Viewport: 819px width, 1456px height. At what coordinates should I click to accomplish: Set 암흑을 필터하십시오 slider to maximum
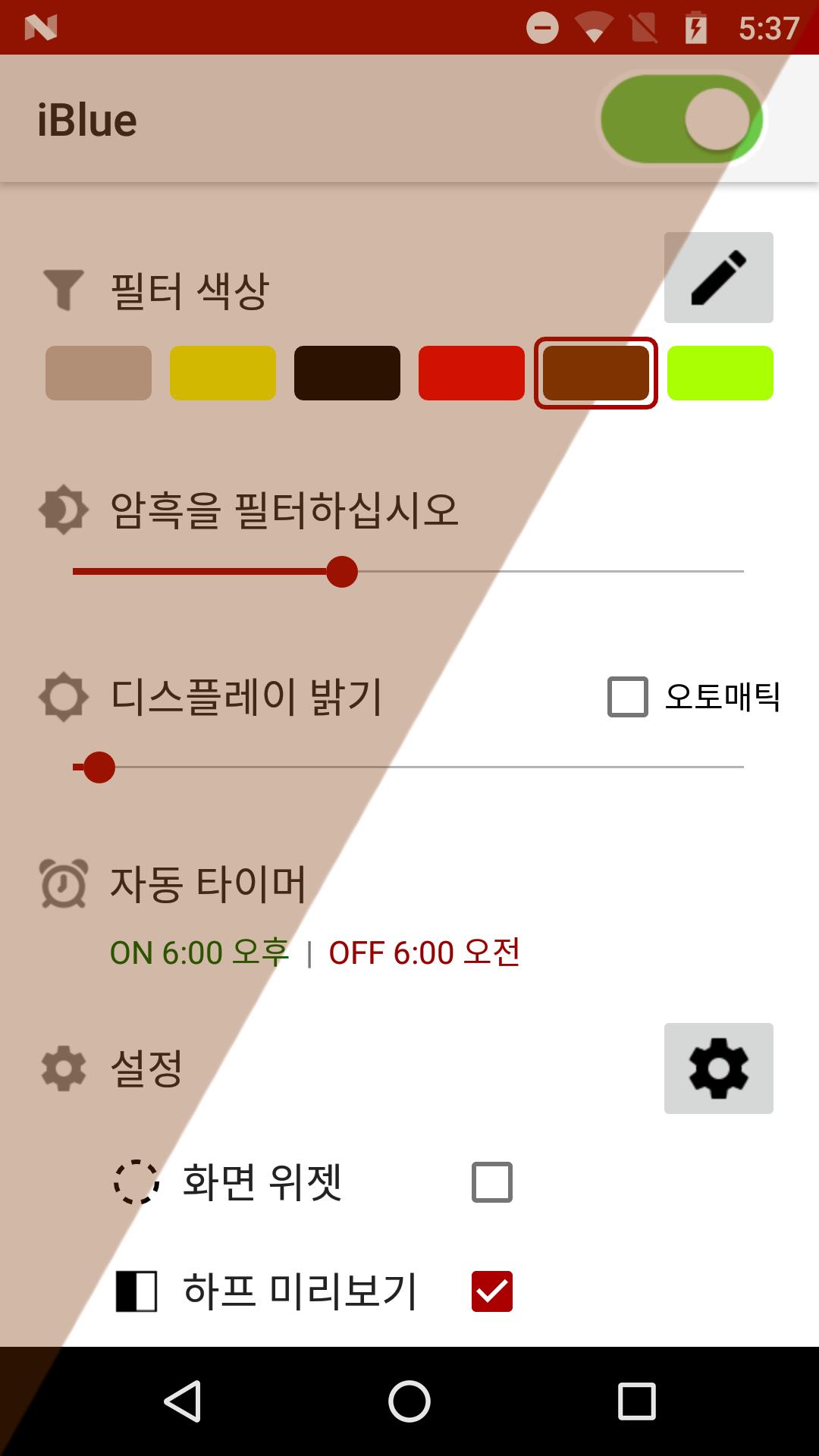pos(742,572)
